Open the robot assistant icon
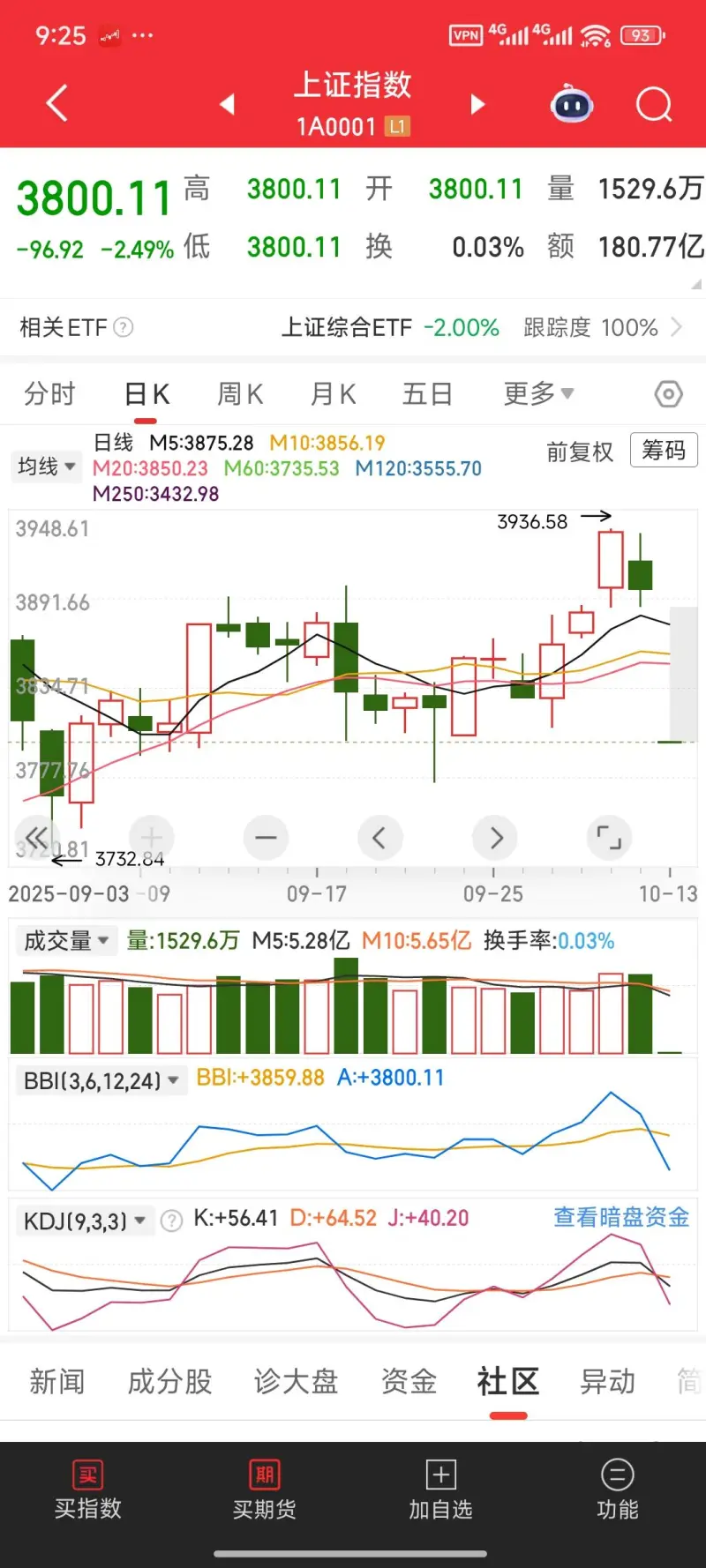The width and height of the screenshot is (706, 1568). tap(572, 105)
